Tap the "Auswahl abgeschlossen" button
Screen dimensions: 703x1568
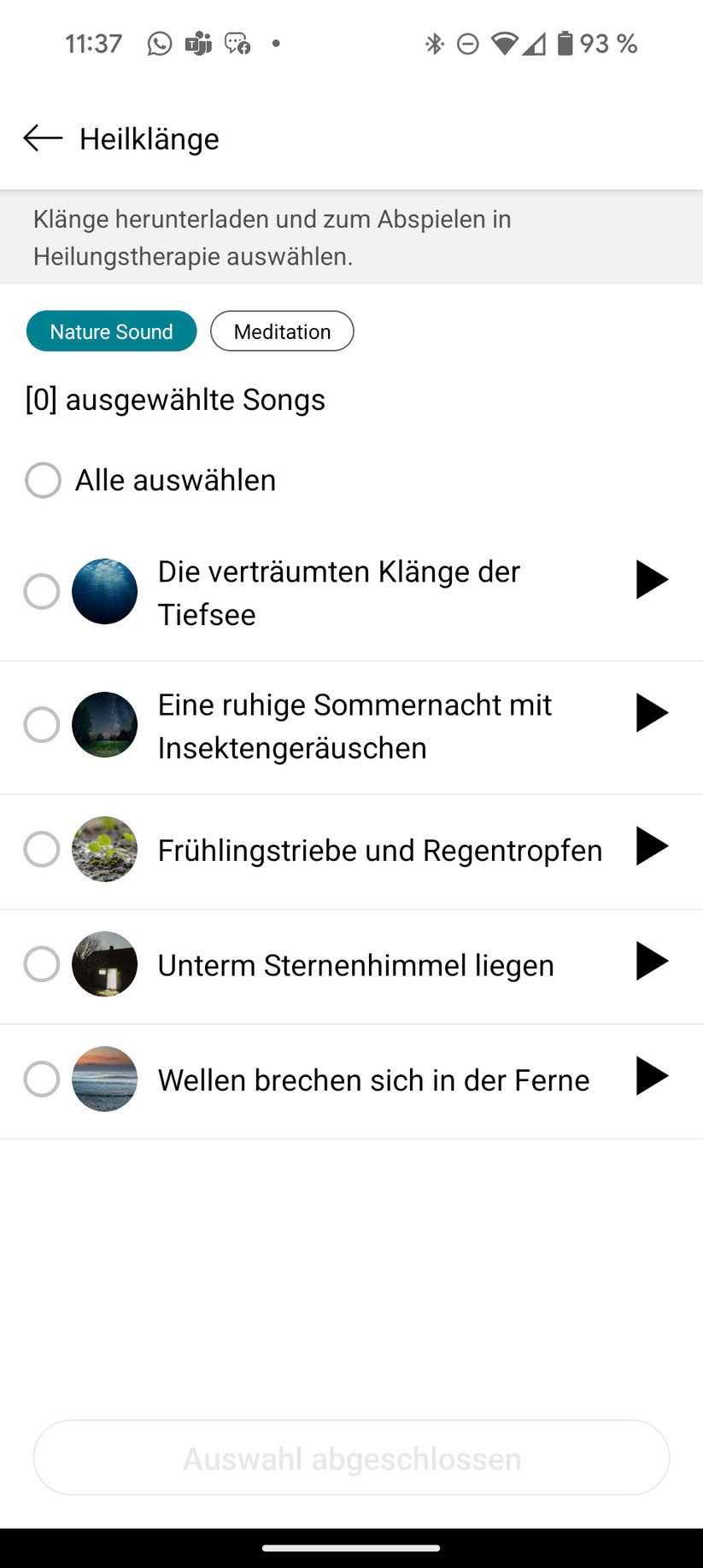pos(351,1458)
